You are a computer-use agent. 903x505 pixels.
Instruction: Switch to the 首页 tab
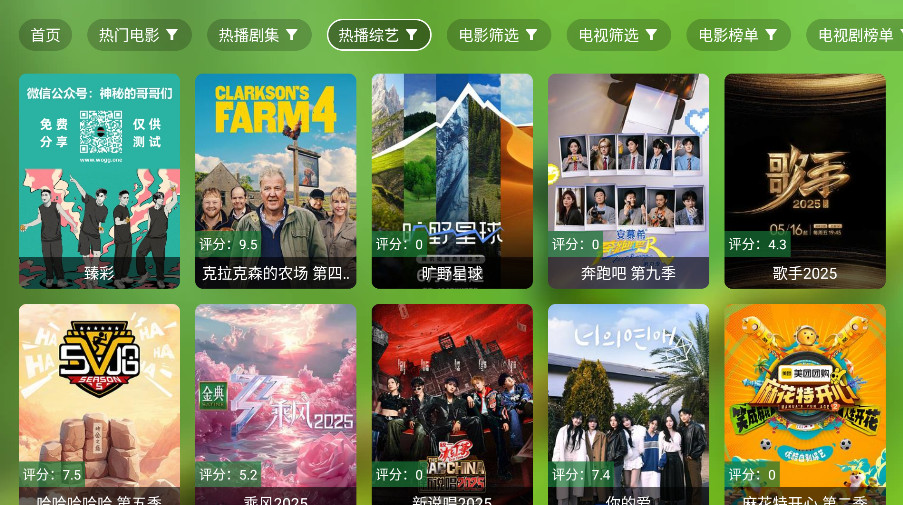pos(45,35)
